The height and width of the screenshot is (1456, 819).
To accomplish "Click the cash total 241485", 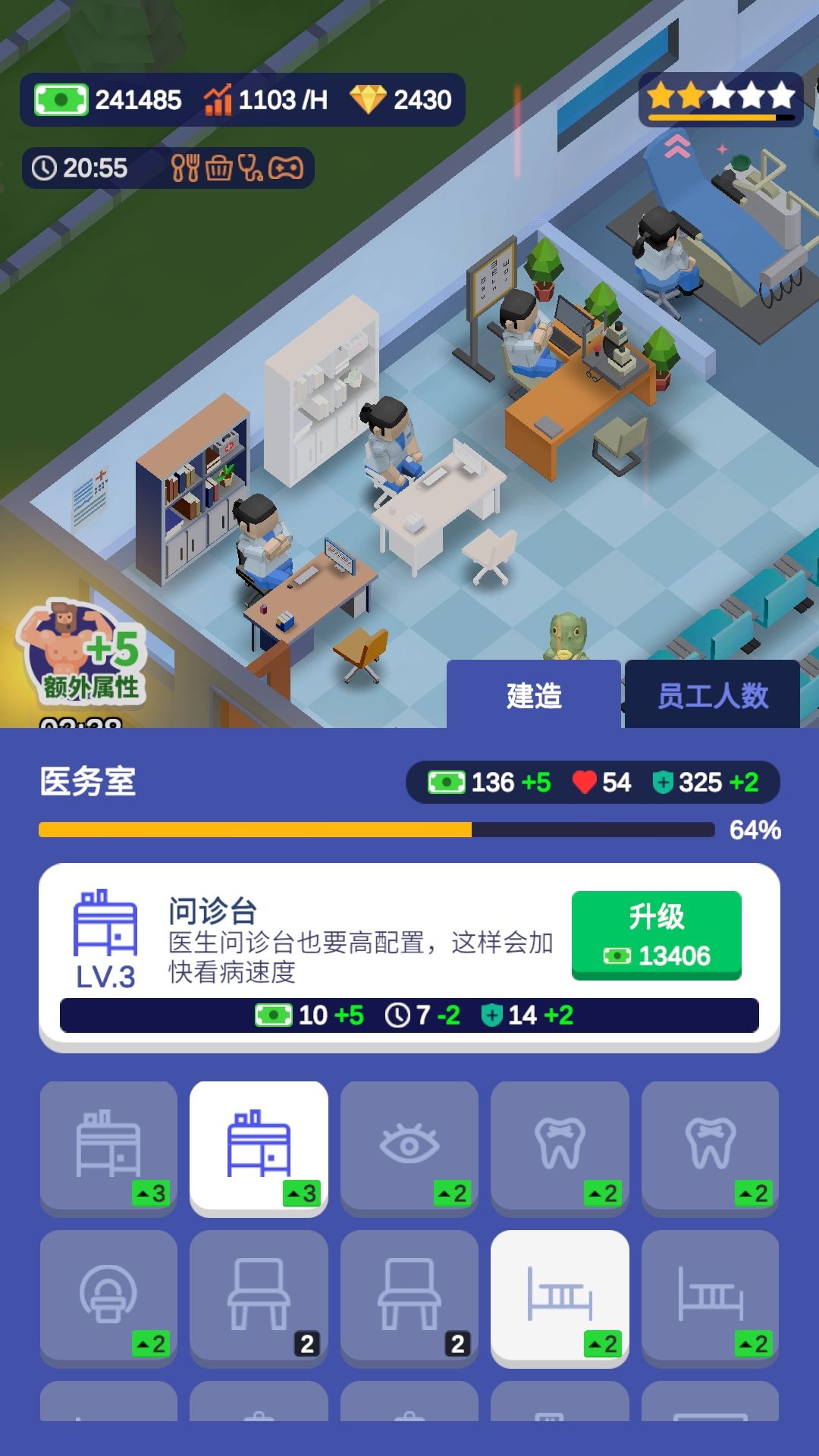I will pyautogui.click(x=110, y=99).
